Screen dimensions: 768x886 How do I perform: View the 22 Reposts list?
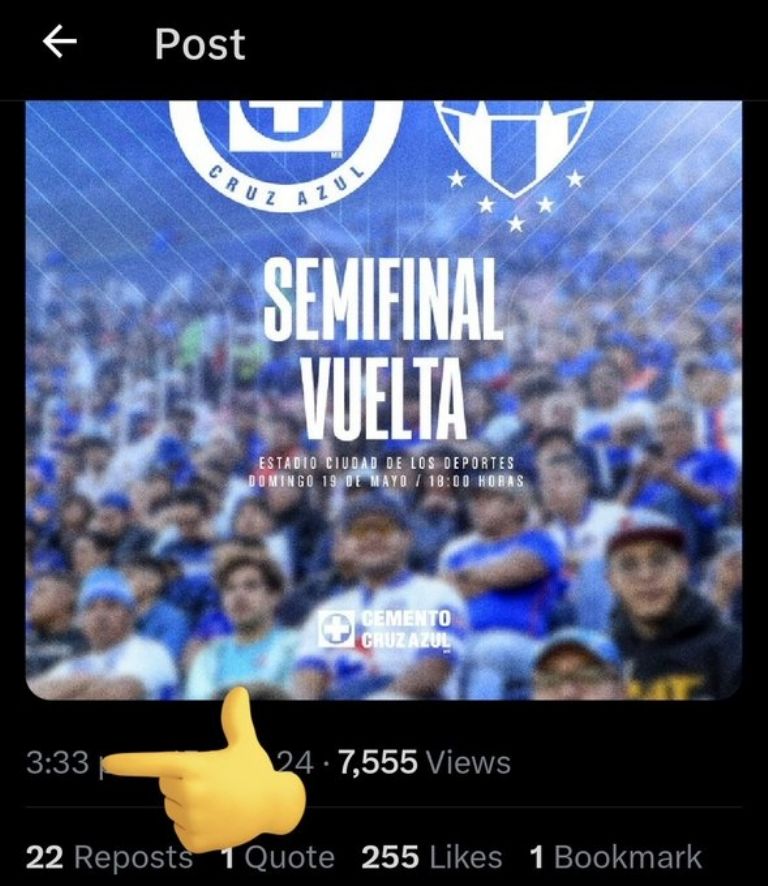pos(108,857)
